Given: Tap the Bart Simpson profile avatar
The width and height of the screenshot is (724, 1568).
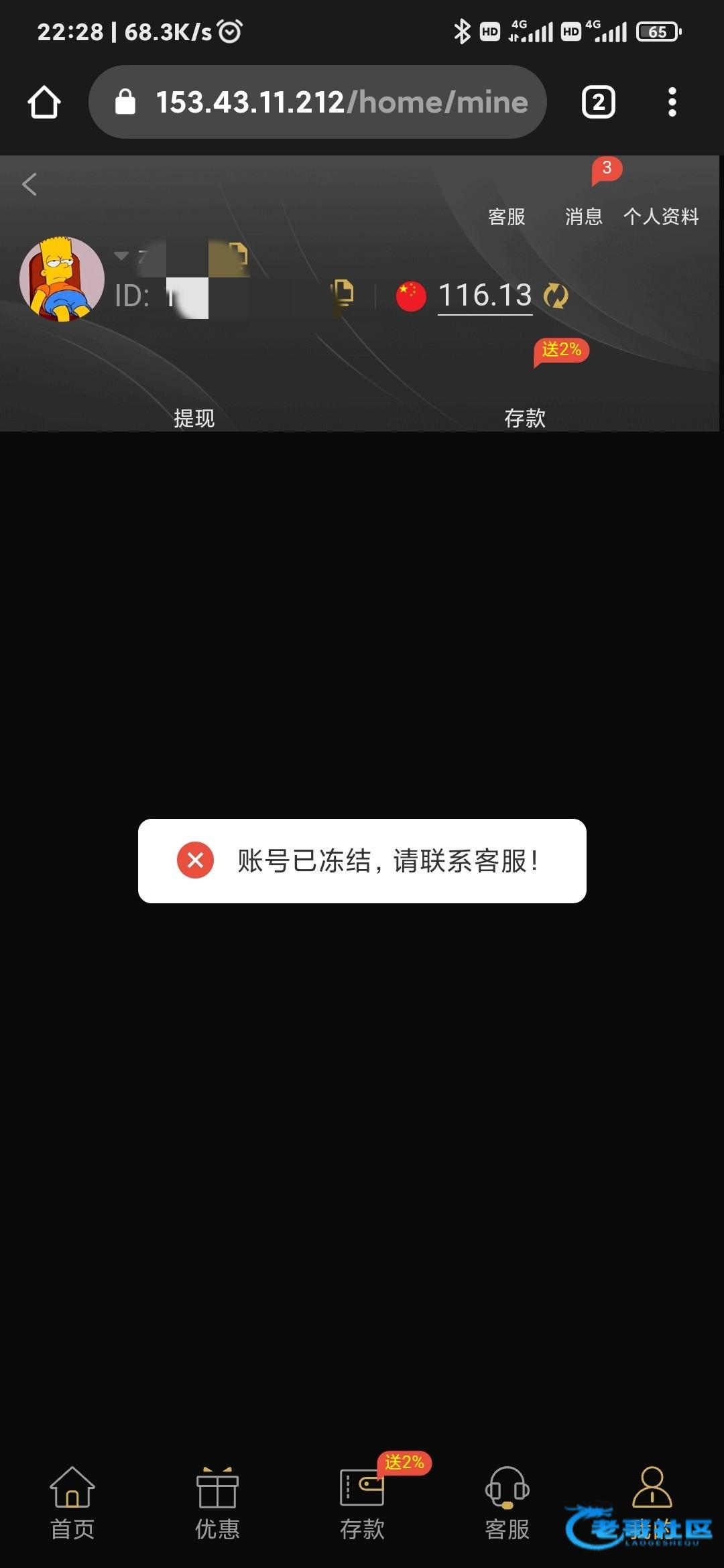Looking at the screenshot, I should pos(62,279).
